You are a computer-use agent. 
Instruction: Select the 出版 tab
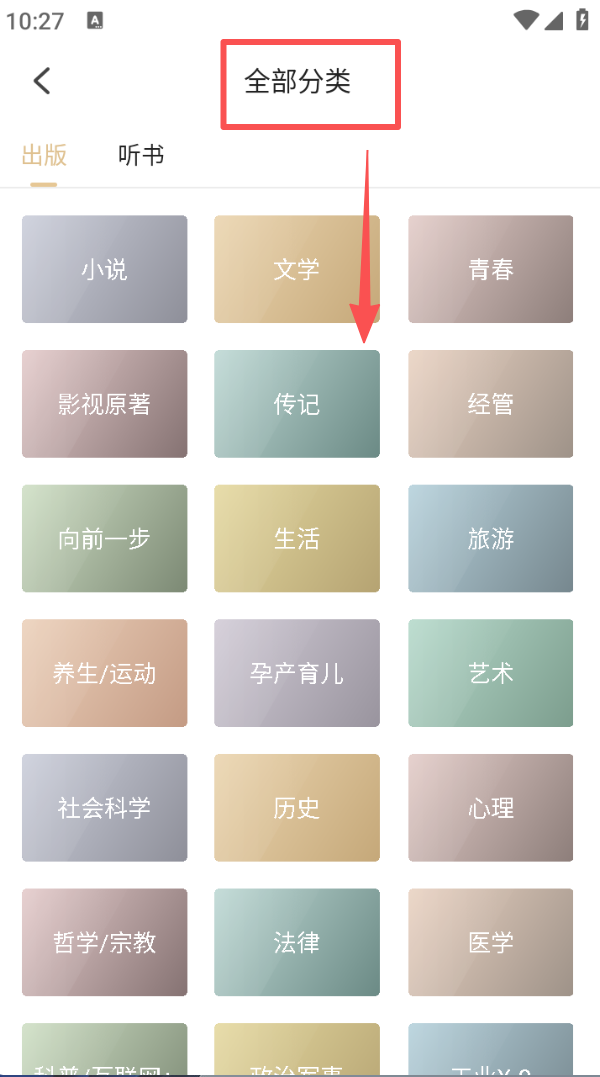point(44,155)
